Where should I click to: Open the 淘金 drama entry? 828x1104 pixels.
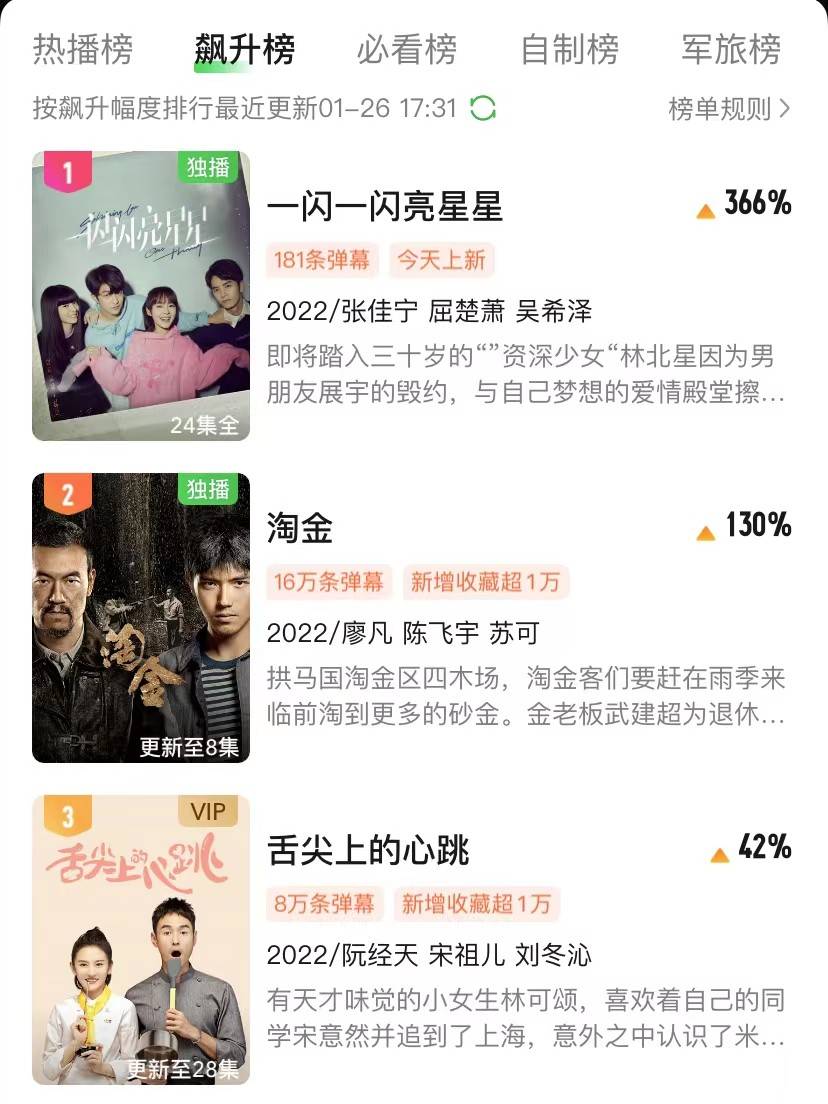[x=300, y=529]
